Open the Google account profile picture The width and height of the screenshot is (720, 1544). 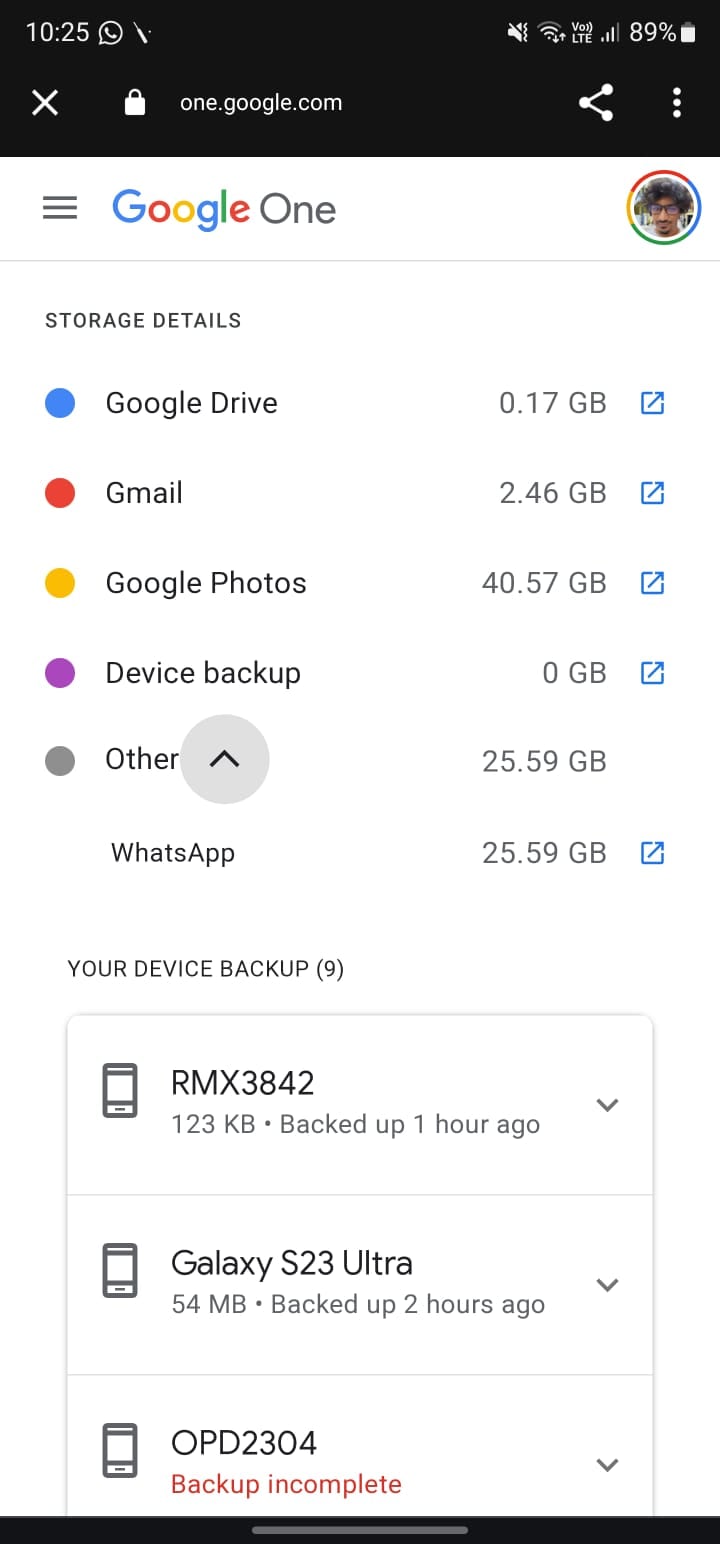(663, 207)
